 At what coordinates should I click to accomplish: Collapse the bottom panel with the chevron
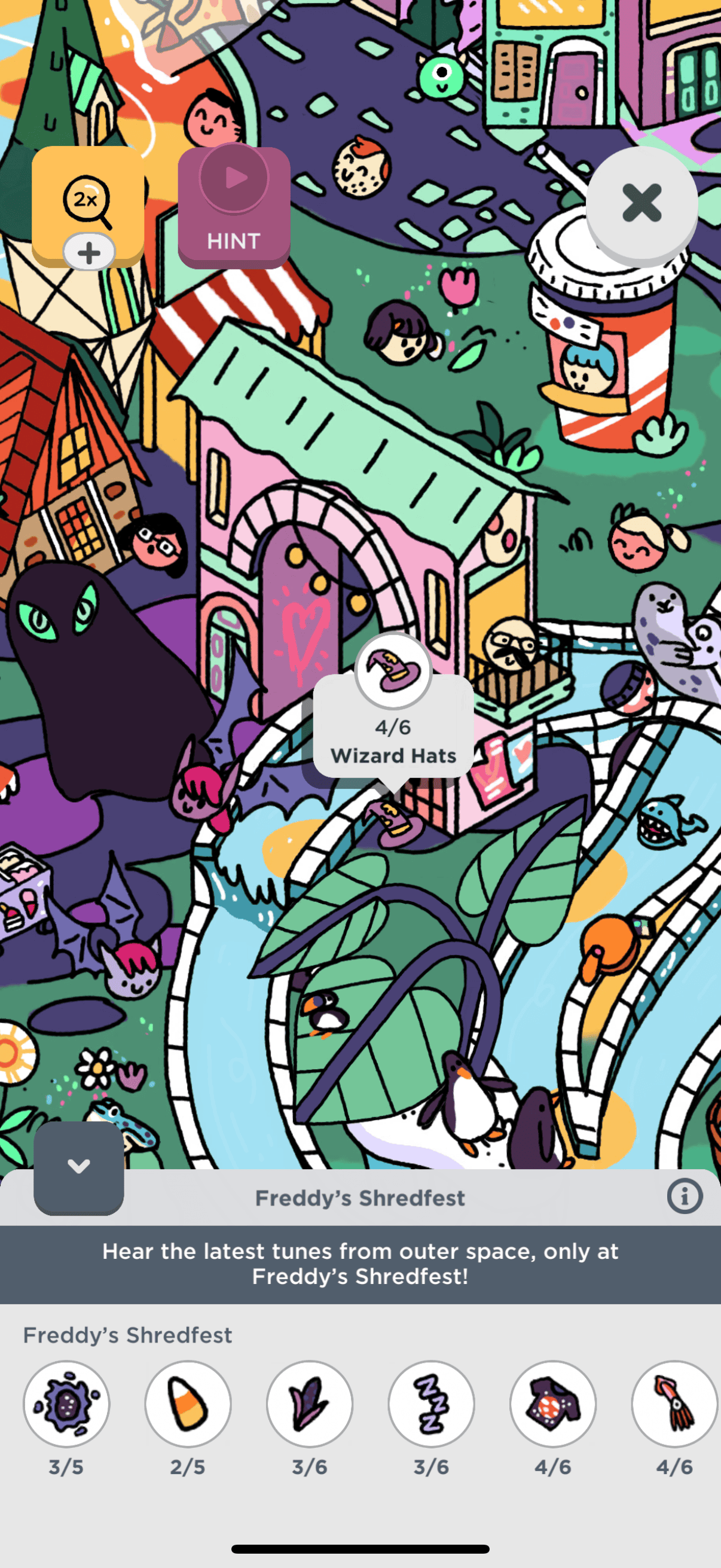tap(78, 1167)
